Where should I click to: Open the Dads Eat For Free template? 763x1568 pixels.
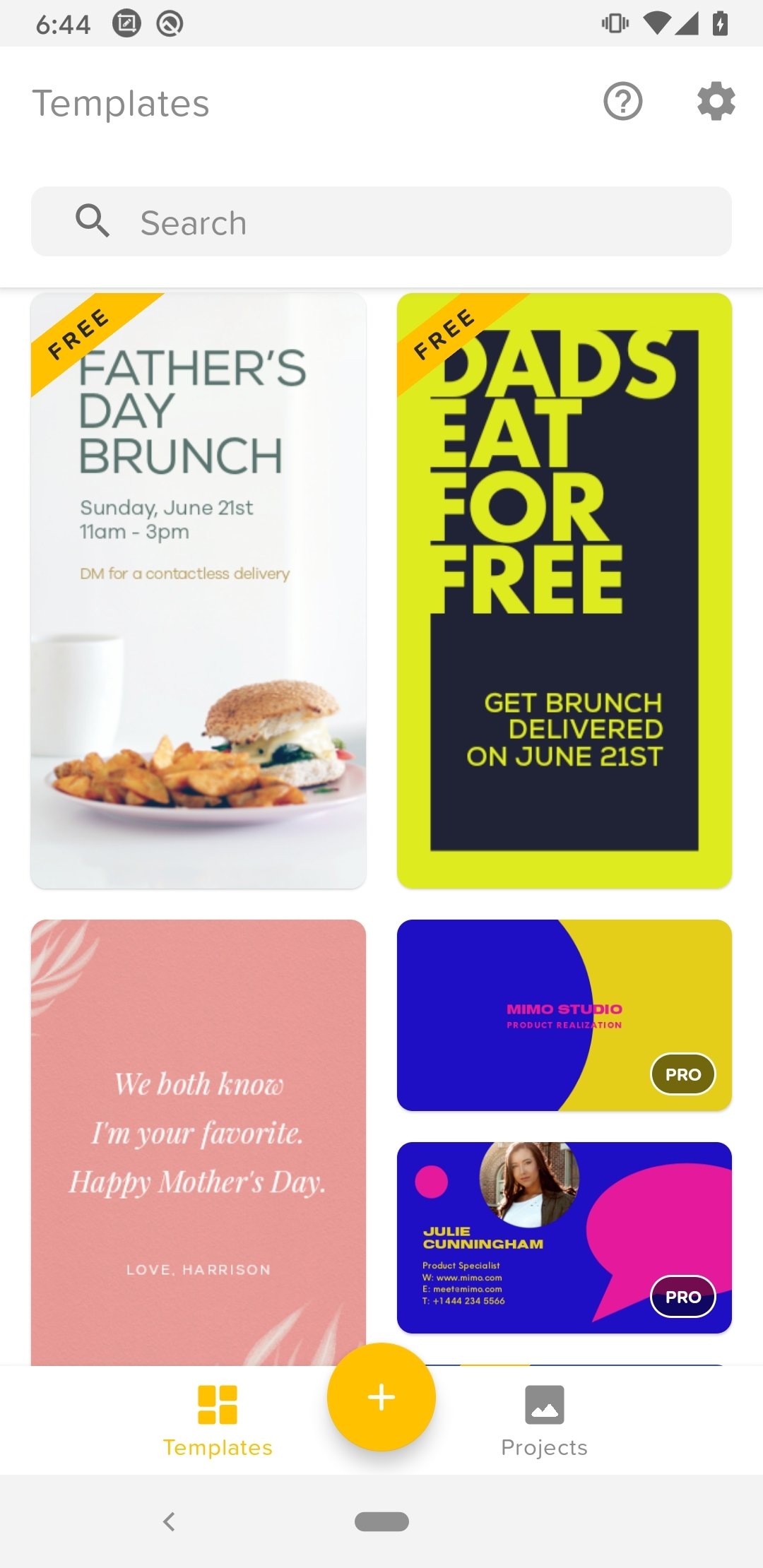(564, 590)
